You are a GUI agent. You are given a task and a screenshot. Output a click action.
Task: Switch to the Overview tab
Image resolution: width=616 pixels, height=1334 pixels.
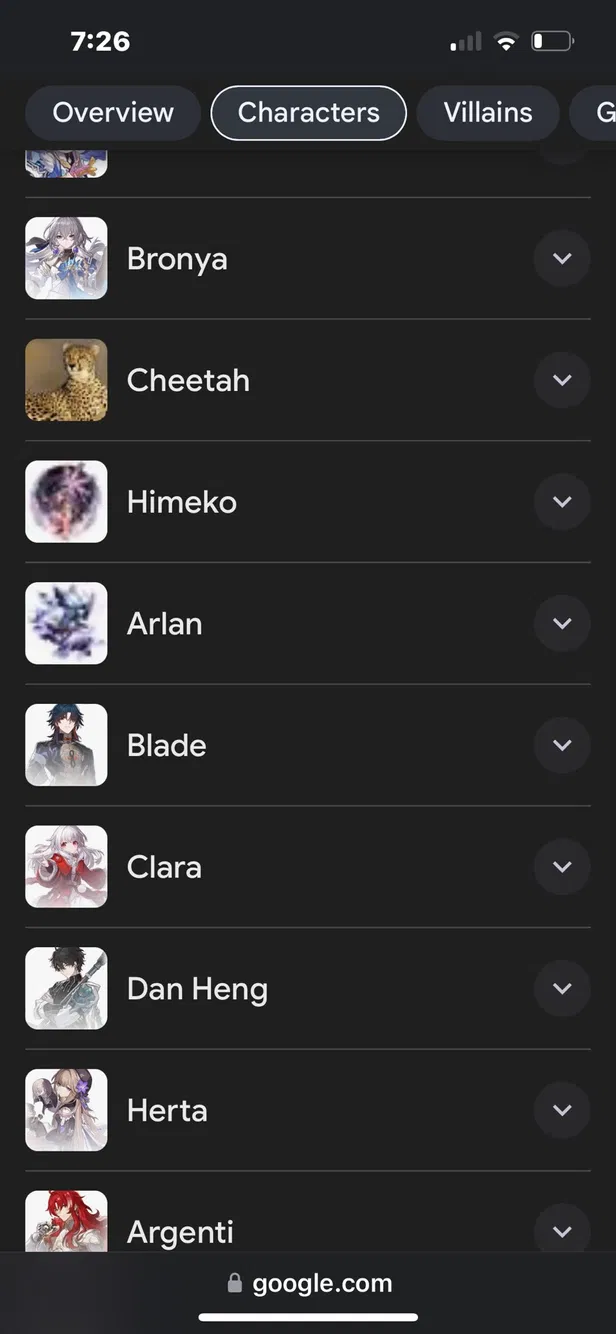pyautogui.click(x=113, y=113)
